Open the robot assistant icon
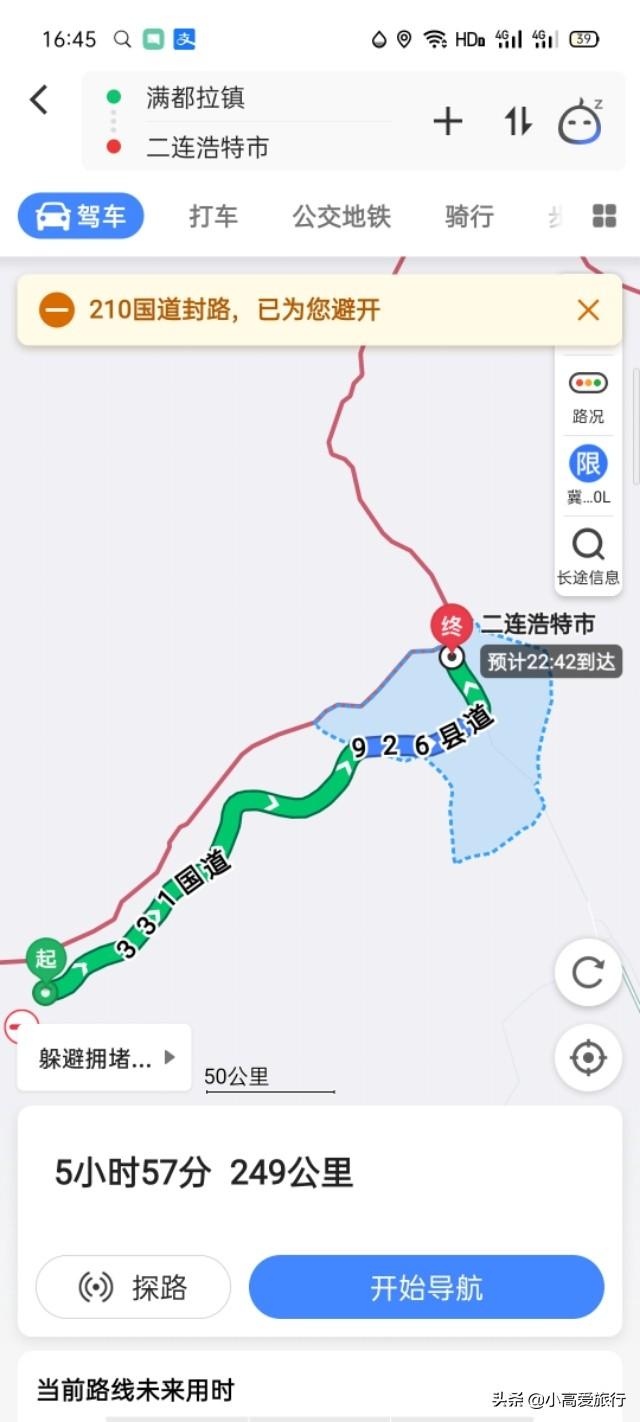Image resolution: width=640 pixels, height=1422 pixels. pos(580,123)
